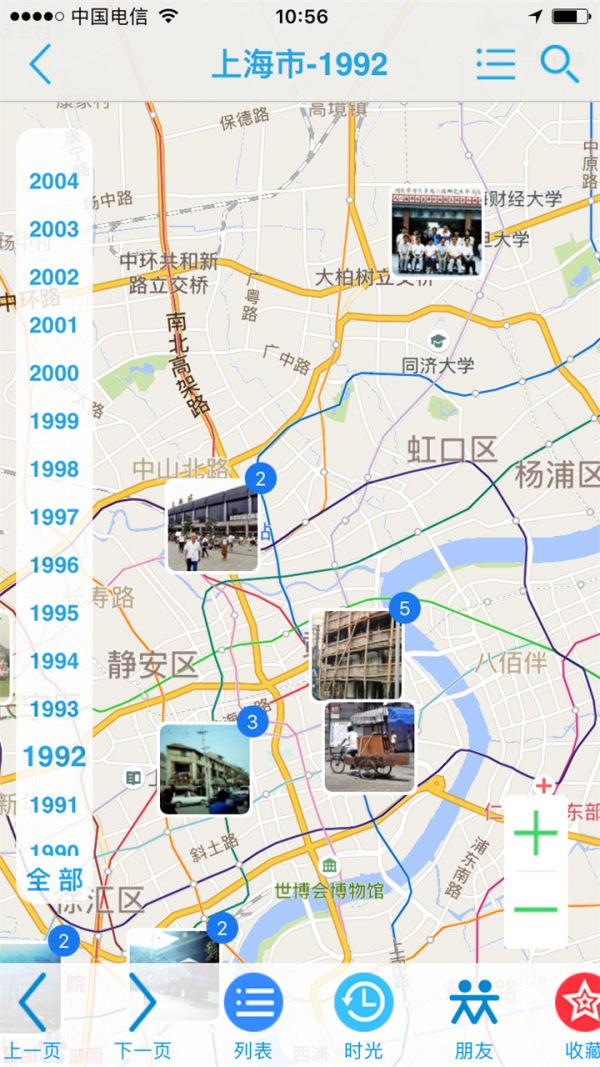Open the photo cluster with badge 5
The height and width of the screenshot is (1067, 600).
pyautogui.click(x=356, y=655)
